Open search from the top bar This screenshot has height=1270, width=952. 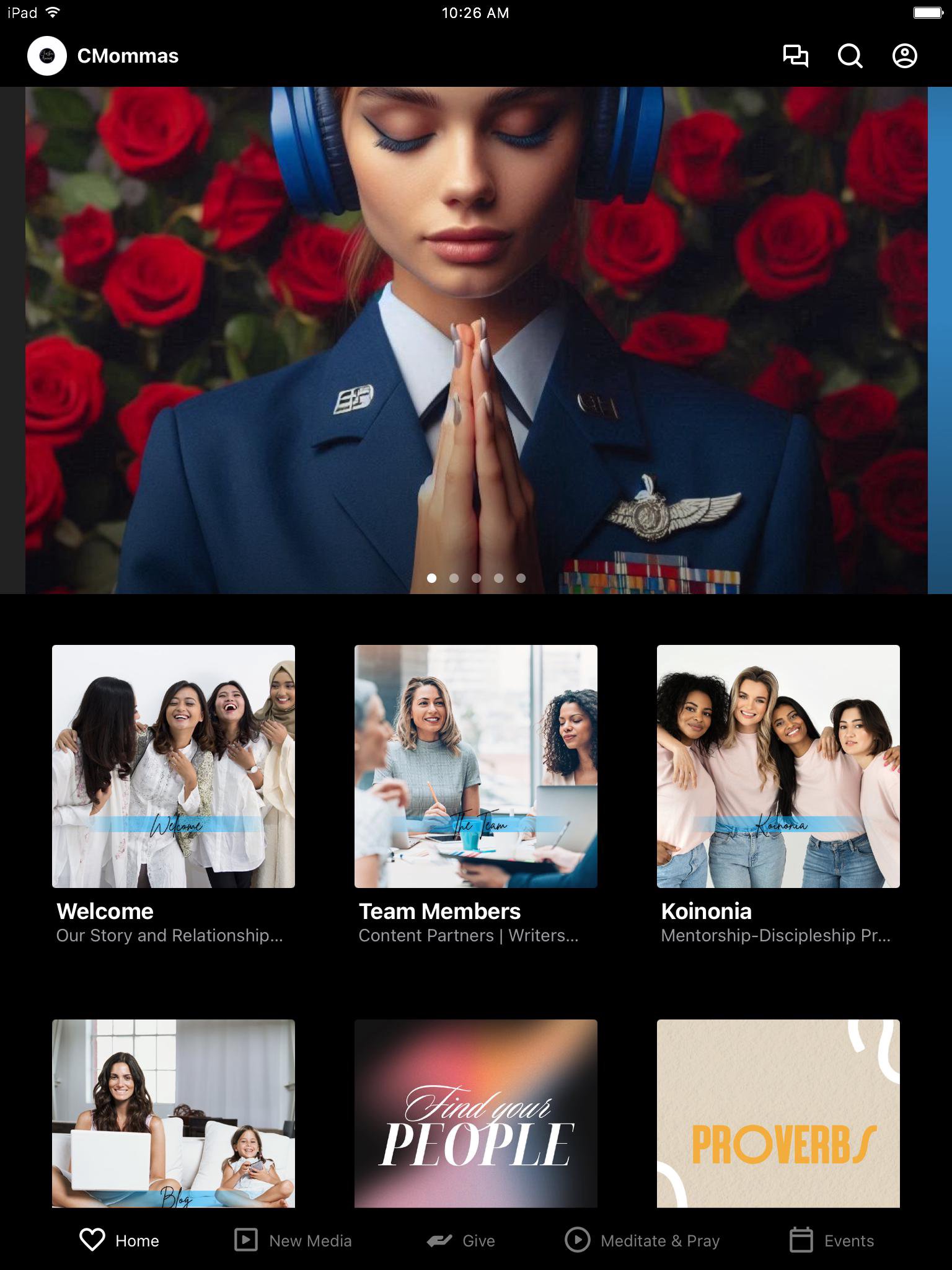pos(850,56)
